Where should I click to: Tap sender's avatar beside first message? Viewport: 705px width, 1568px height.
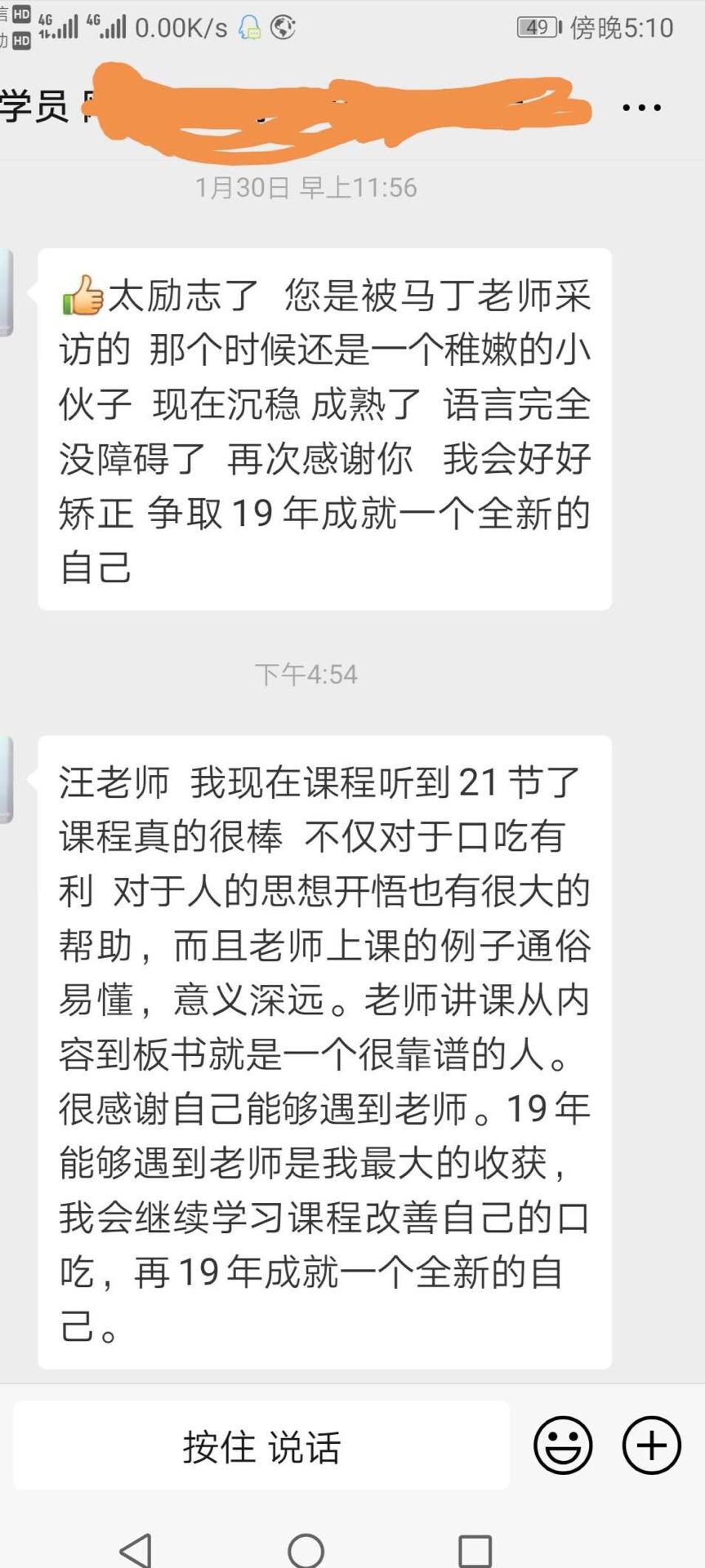(x=7, y=292)
